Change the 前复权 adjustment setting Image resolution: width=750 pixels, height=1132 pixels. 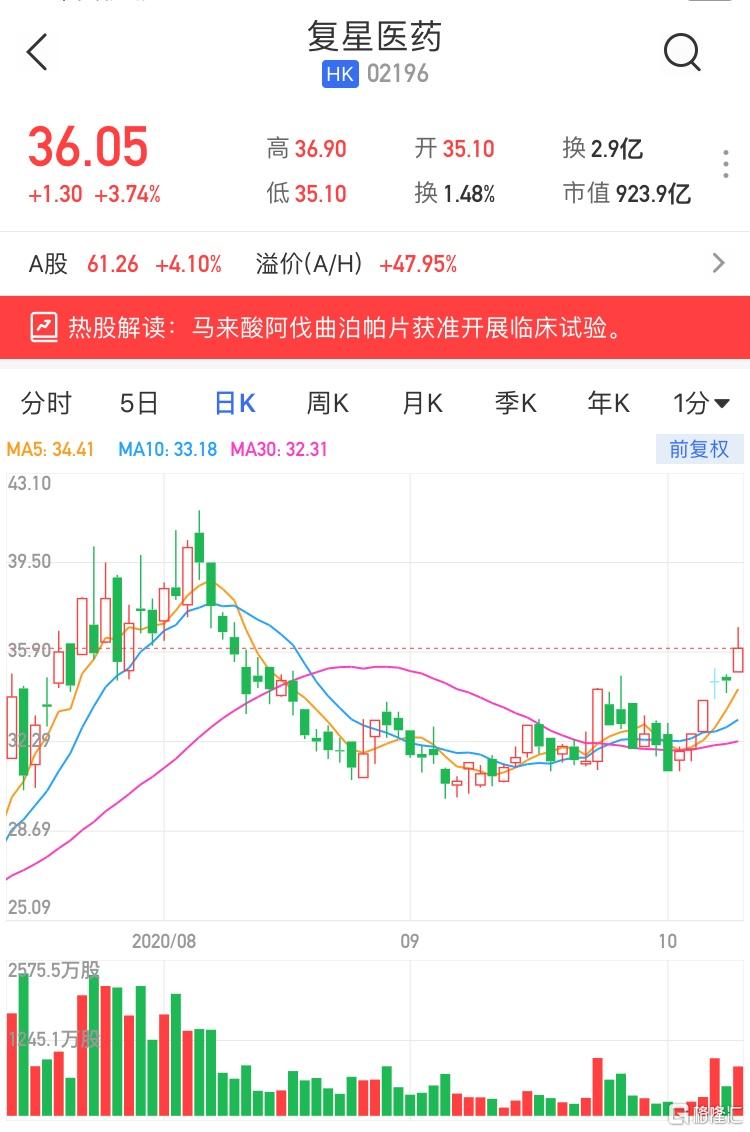pos(699,449)
